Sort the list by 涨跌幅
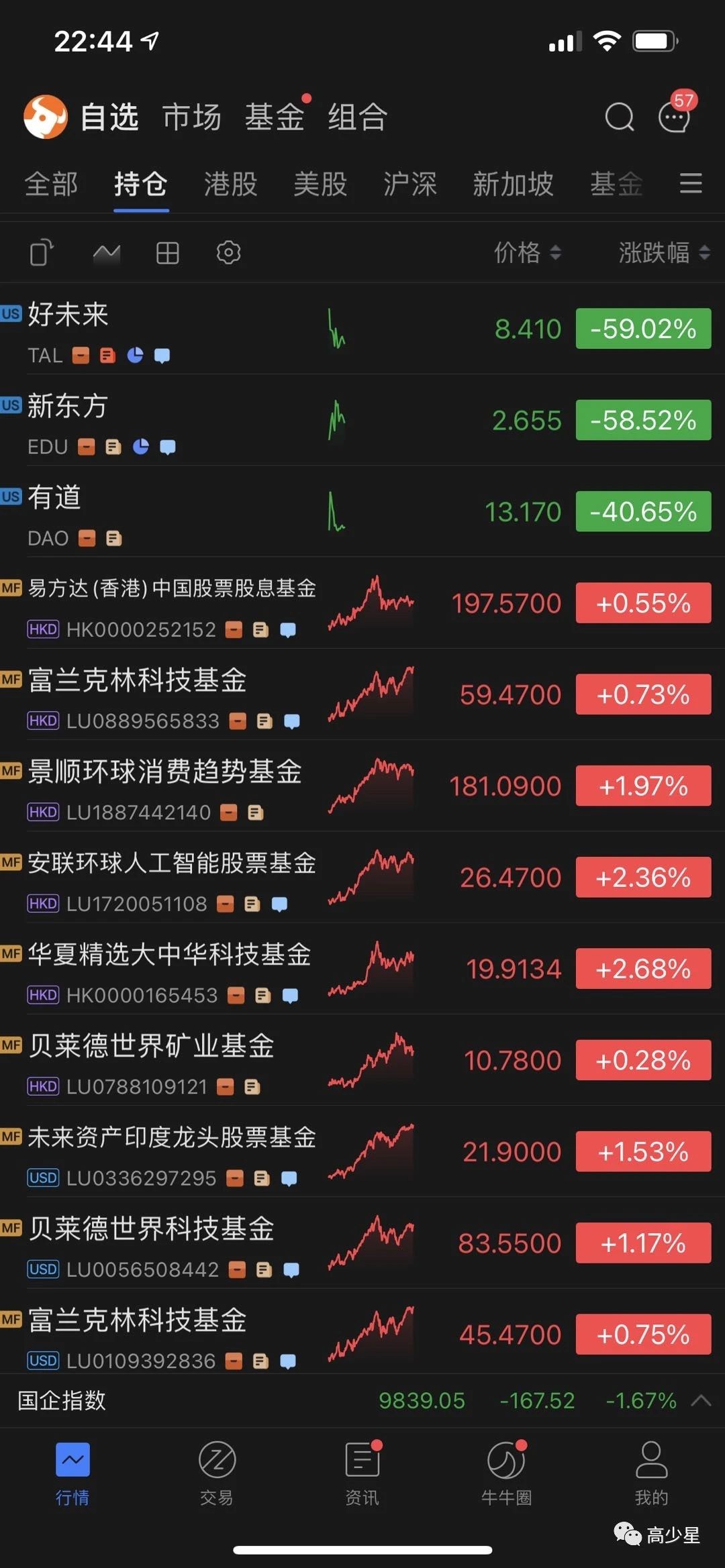 pos(664,253)
